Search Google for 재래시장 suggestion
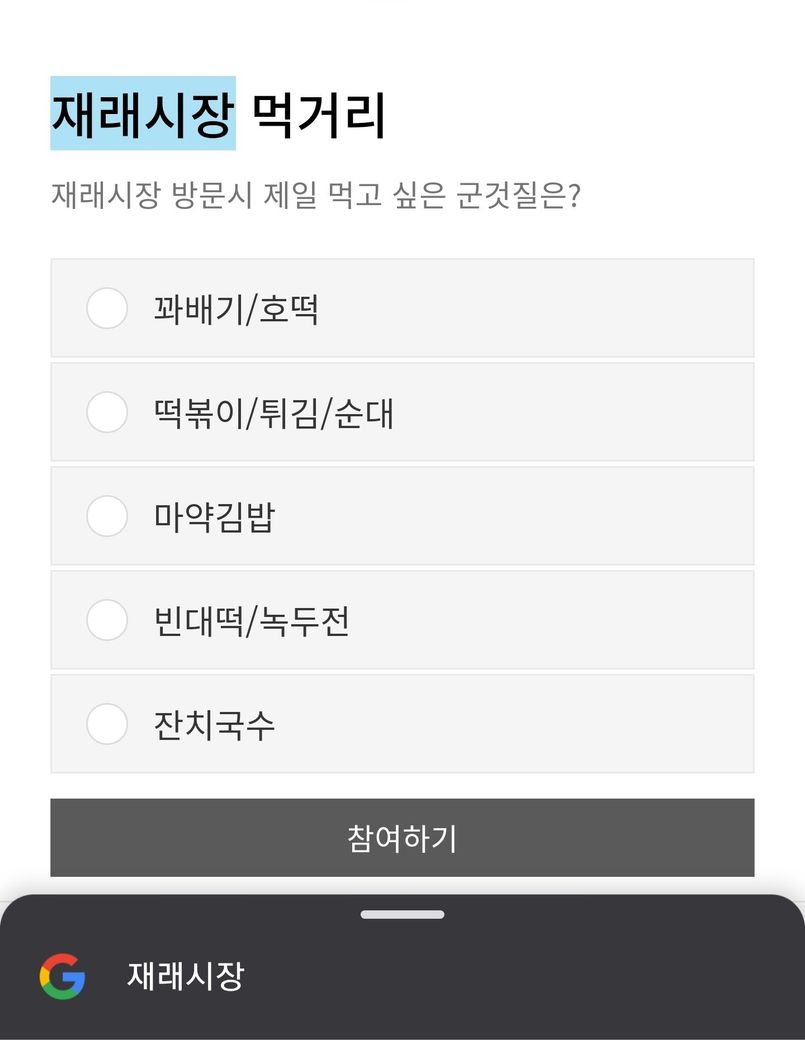Screen dimensions: 805x1040 pos(185,975)
